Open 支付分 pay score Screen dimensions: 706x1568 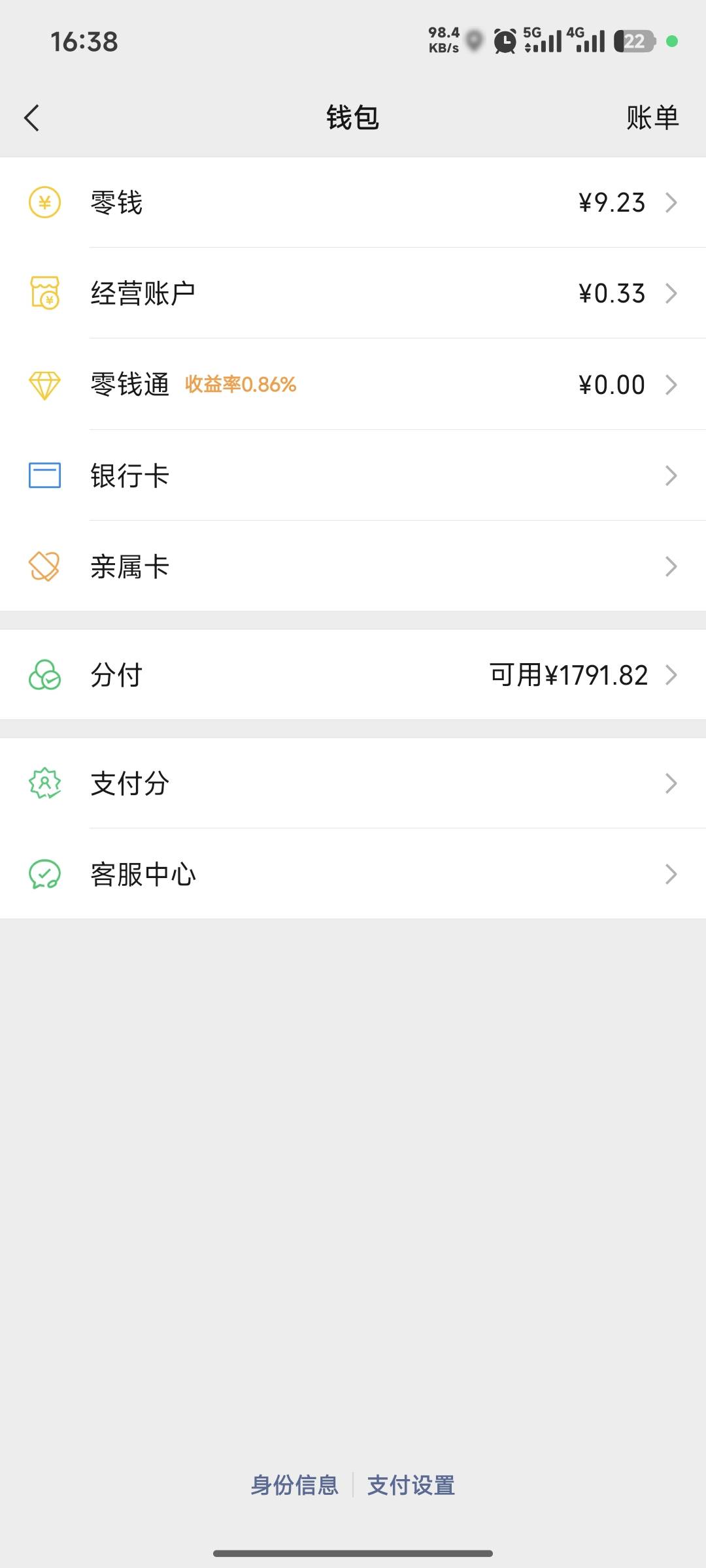[x=353, y=783]
